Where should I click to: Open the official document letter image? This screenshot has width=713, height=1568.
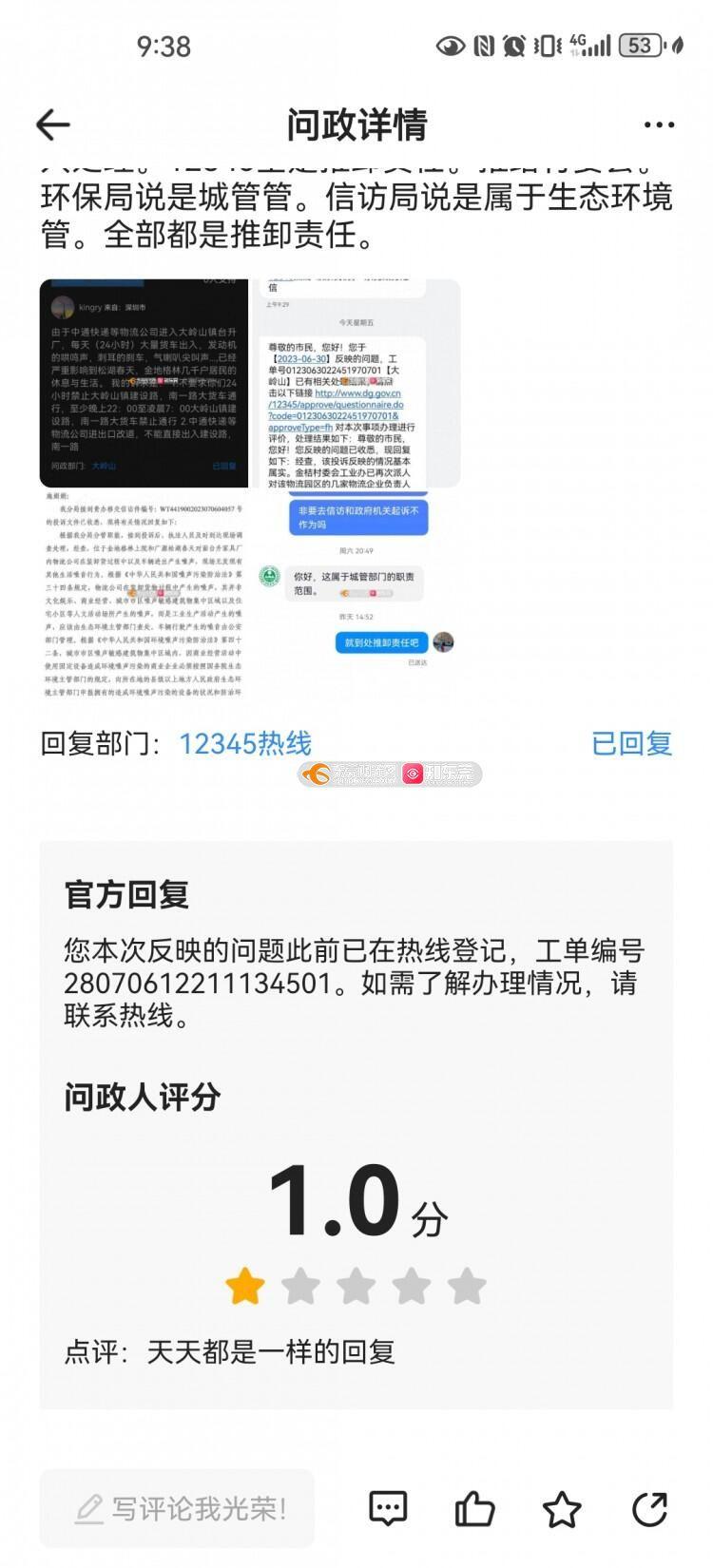tap(144, 595)
